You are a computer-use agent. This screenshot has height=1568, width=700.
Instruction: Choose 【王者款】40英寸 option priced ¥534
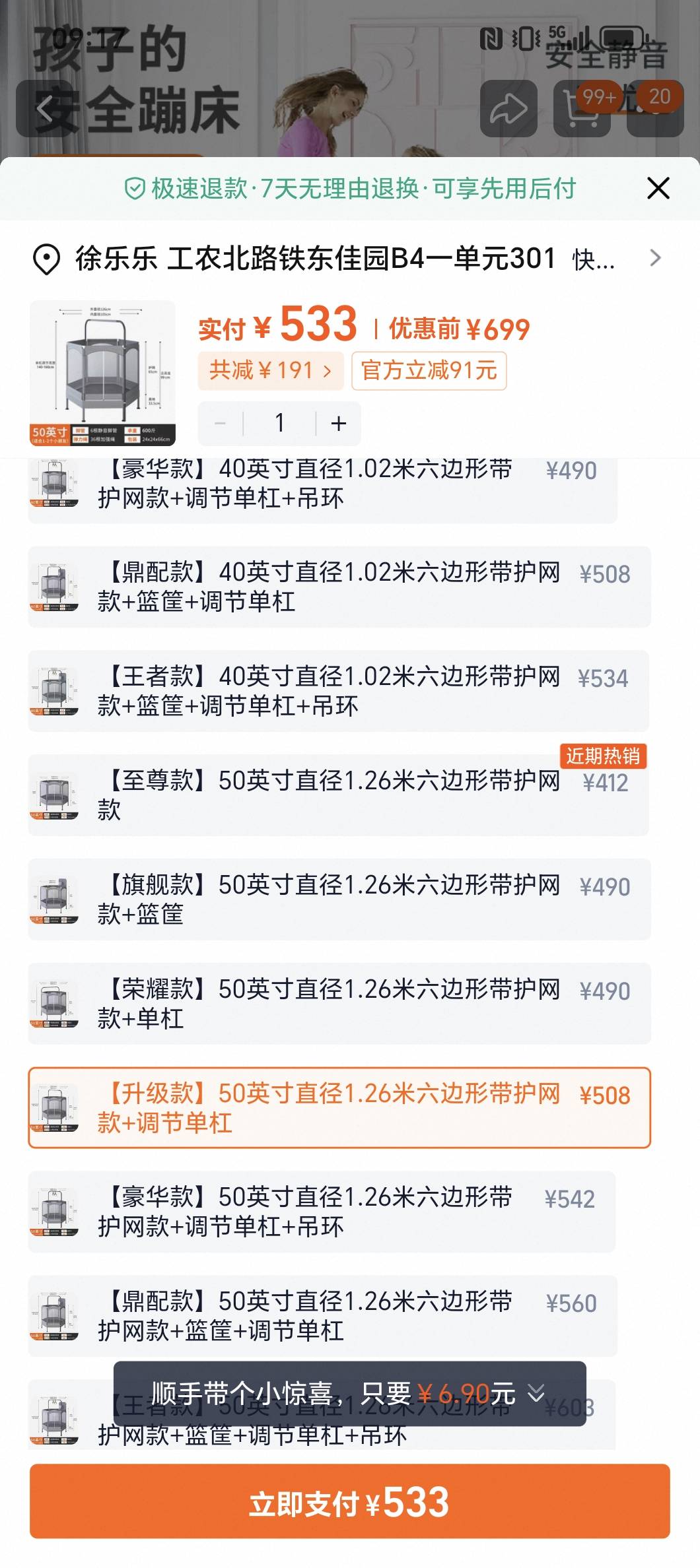(x=339, y=691)
